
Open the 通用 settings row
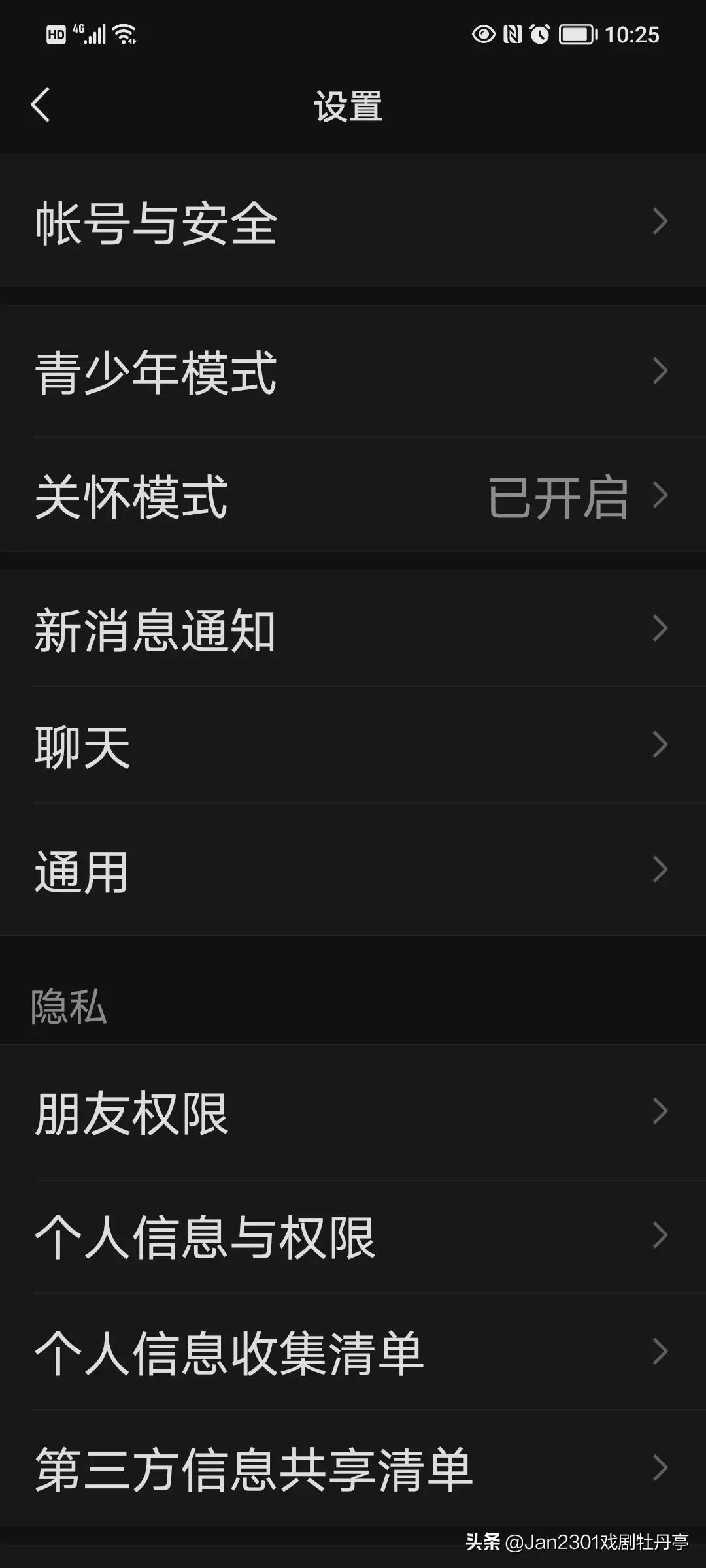point(353,870)
